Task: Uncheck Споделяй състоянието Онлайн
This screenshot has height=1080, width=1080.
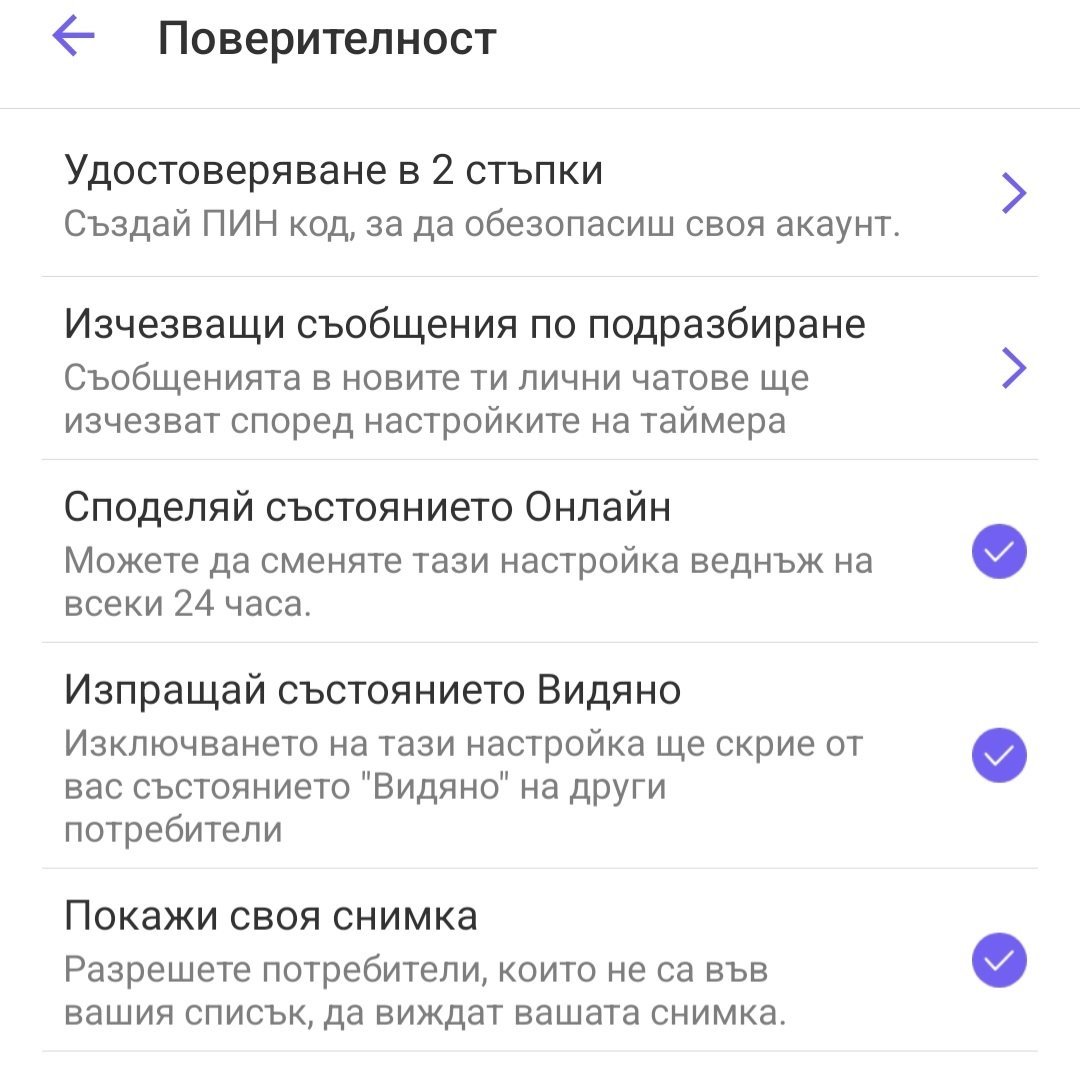Action: click(999, 551)
